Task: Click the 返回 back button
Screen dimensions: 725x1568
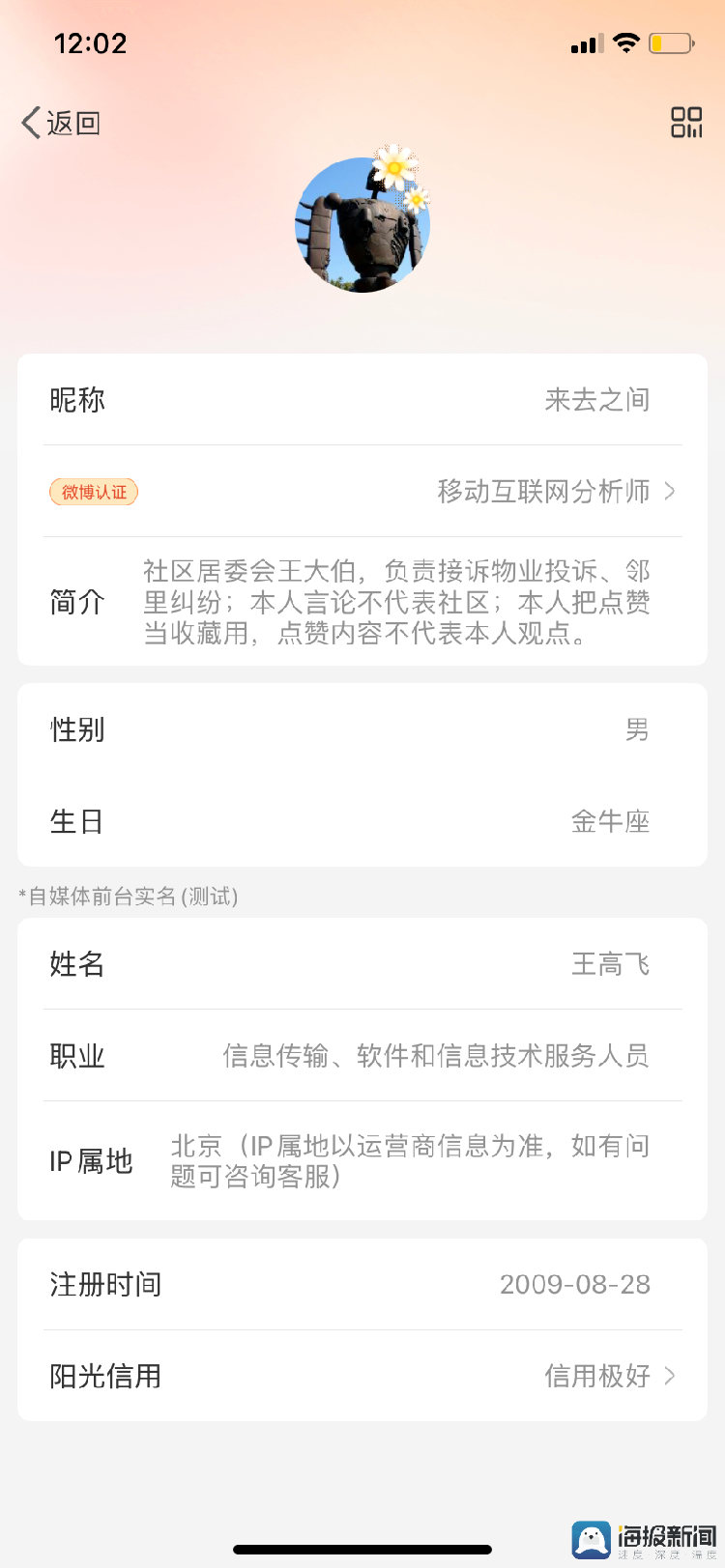Action: [60, 123]
